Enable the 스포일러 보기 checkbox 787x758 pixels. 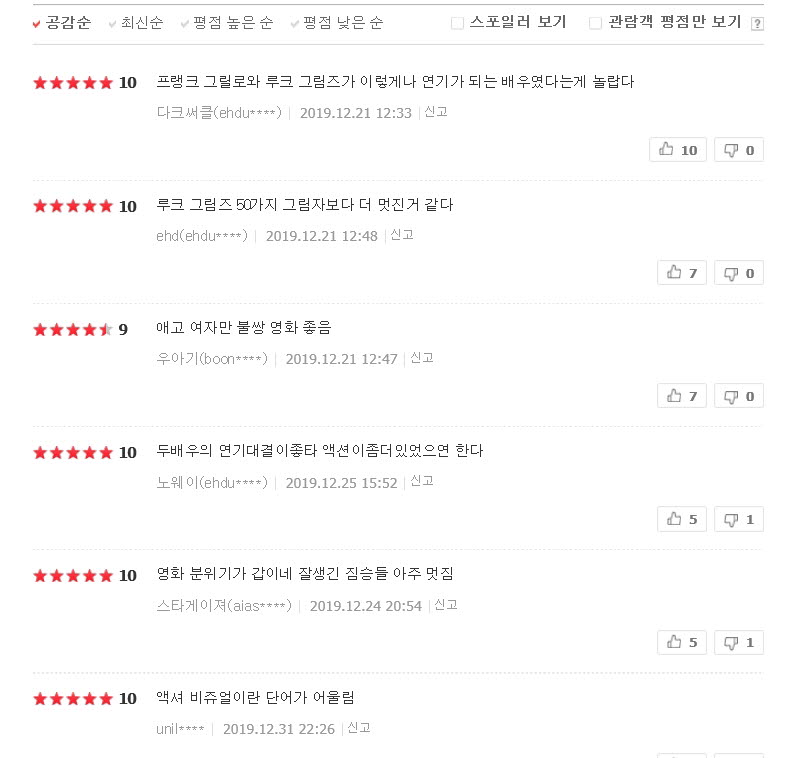tap(458, 23)
